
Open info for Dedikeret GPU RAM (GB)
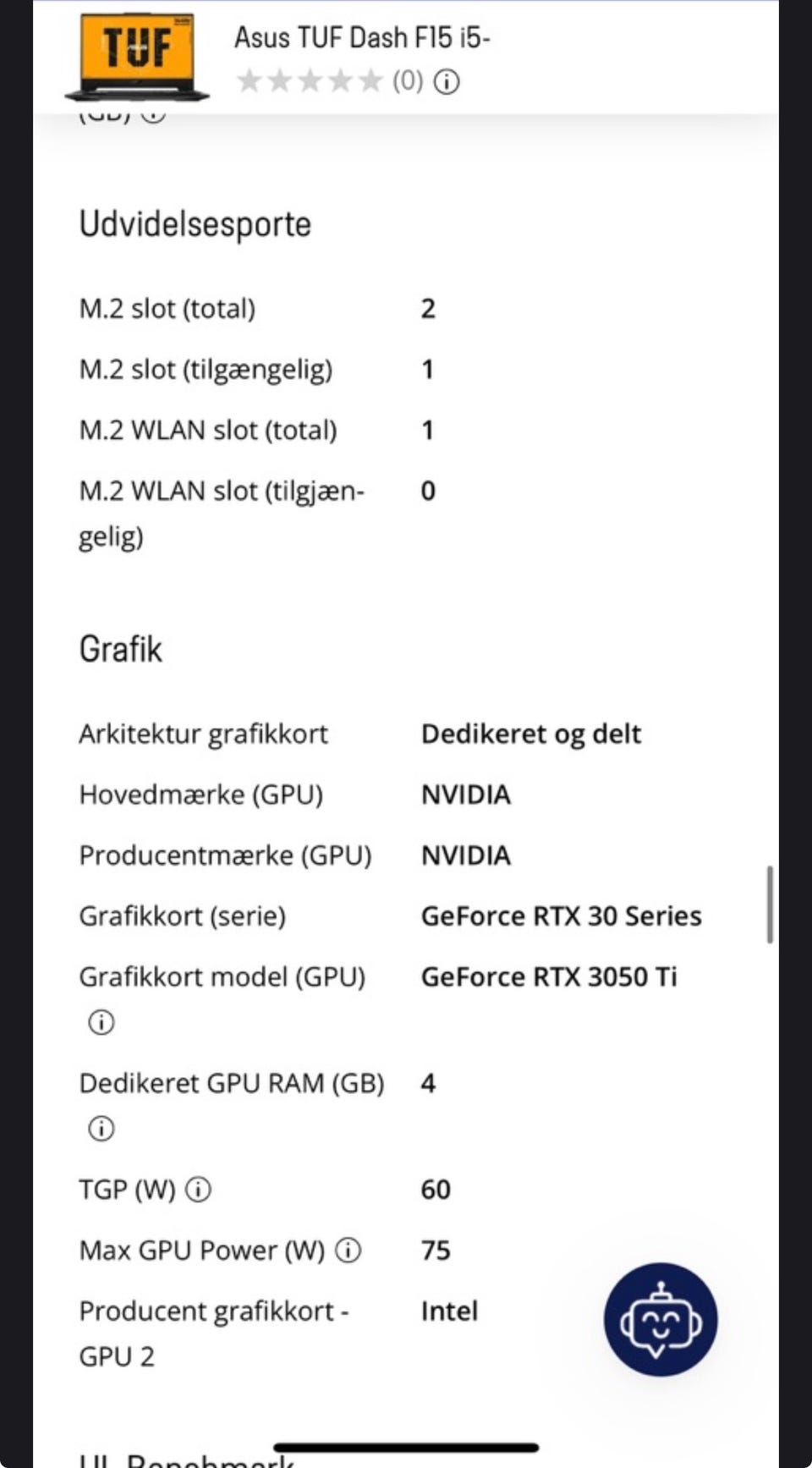101,1128
